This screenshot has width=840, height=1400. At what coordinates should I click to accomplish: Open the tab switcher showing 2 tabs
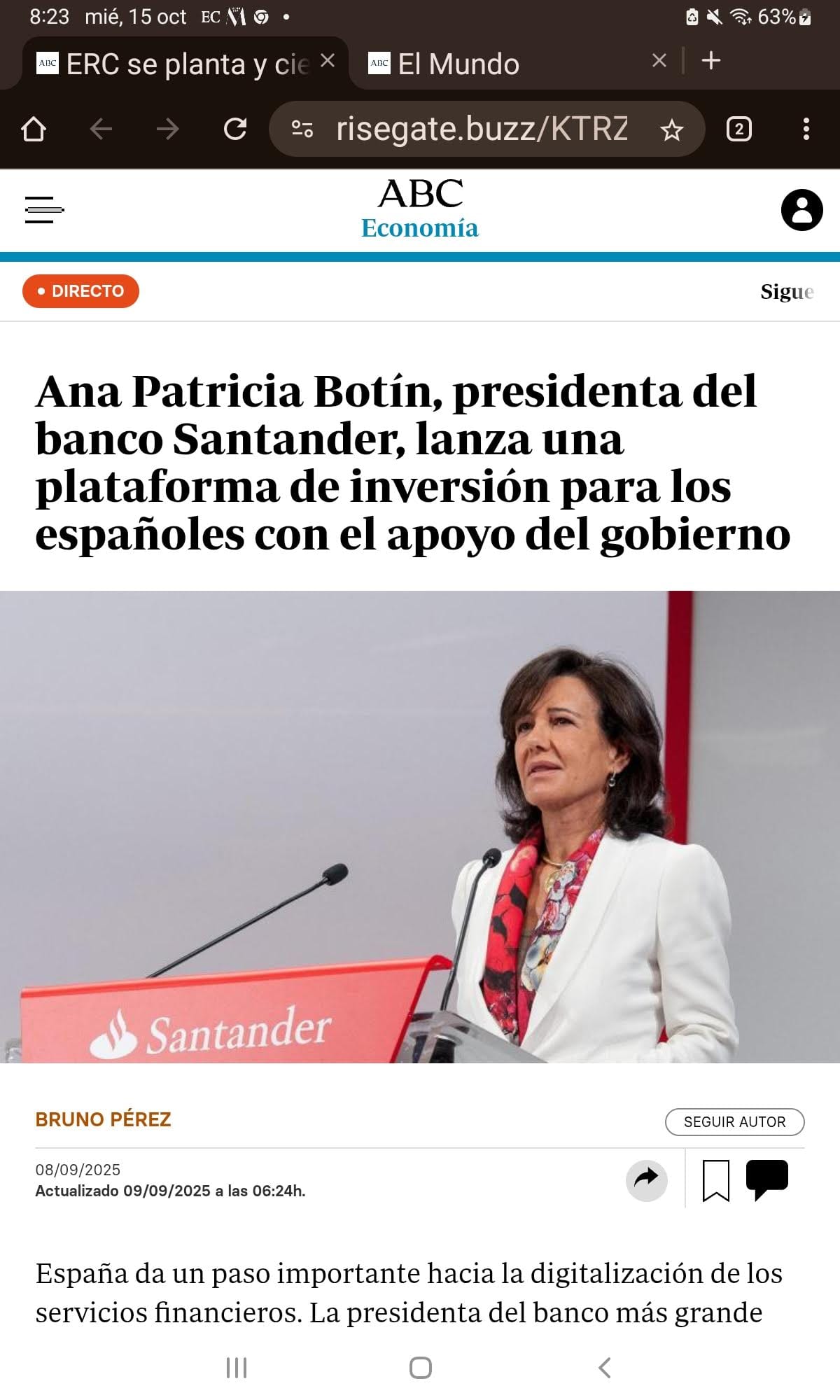click(739, 129)
